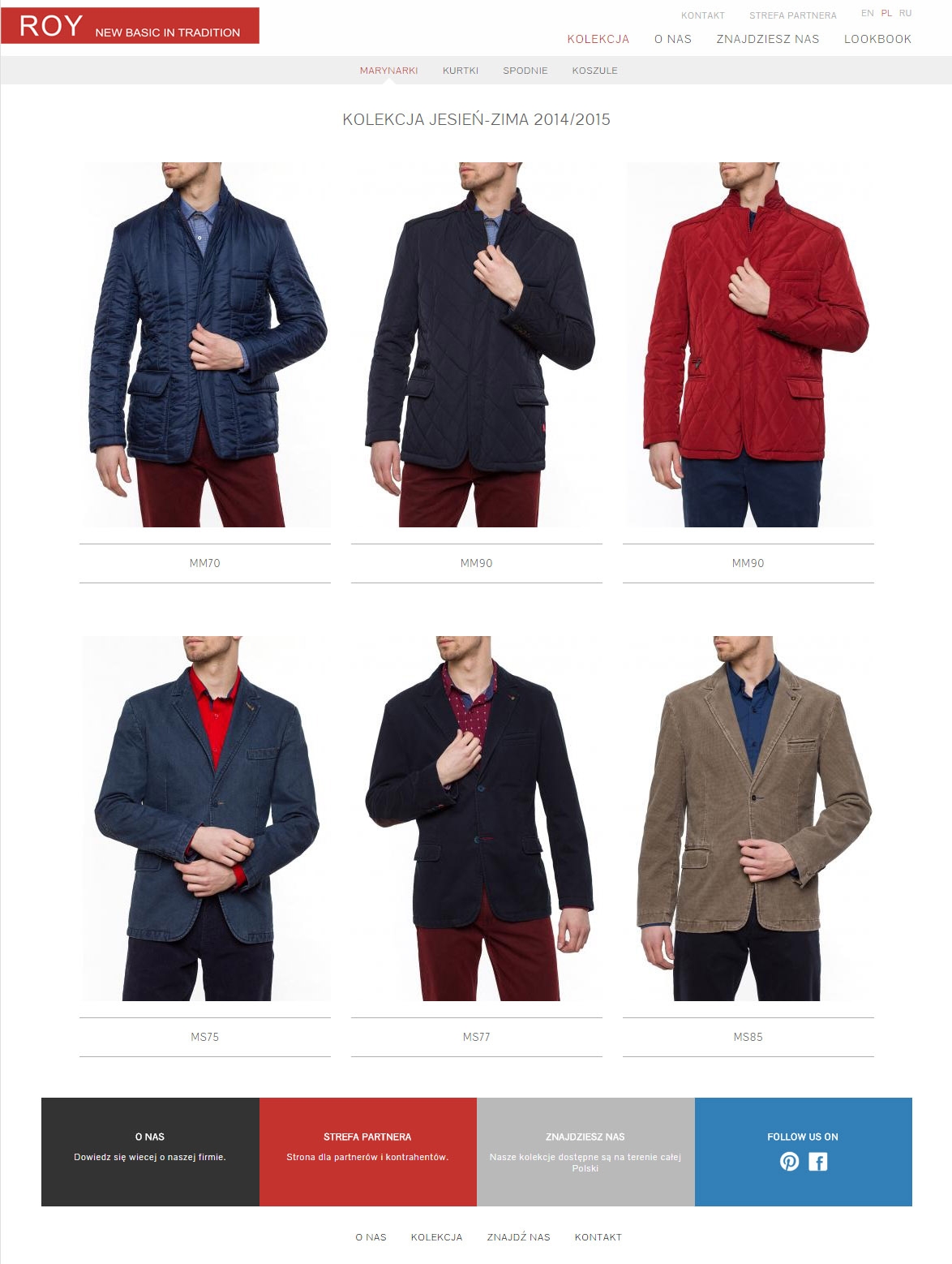The height and width of the screenshot is (1264, 952).
Task: Switch the language to EN
Action: (x=867, y=13)
